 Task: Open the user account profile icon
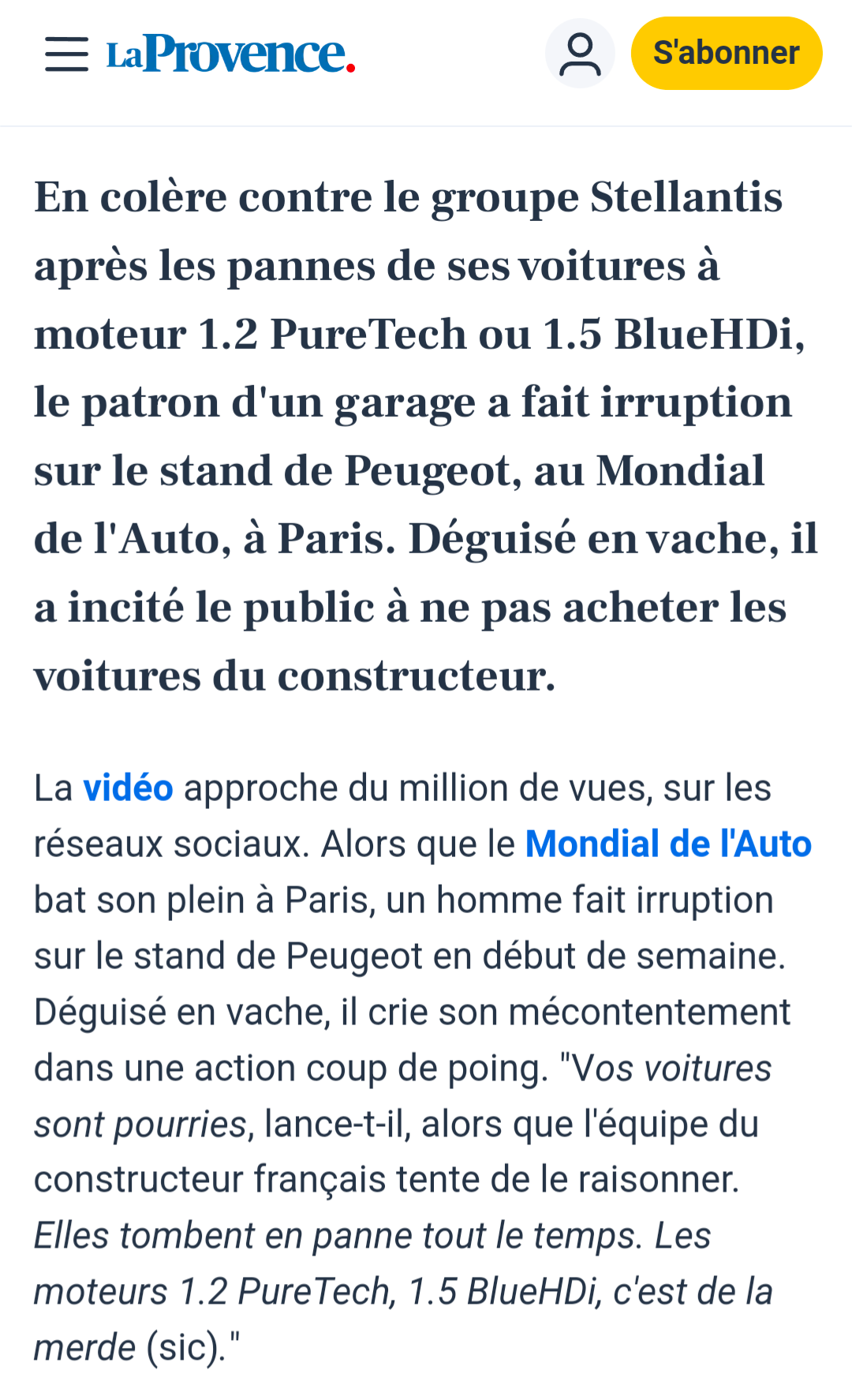[580, 54]
